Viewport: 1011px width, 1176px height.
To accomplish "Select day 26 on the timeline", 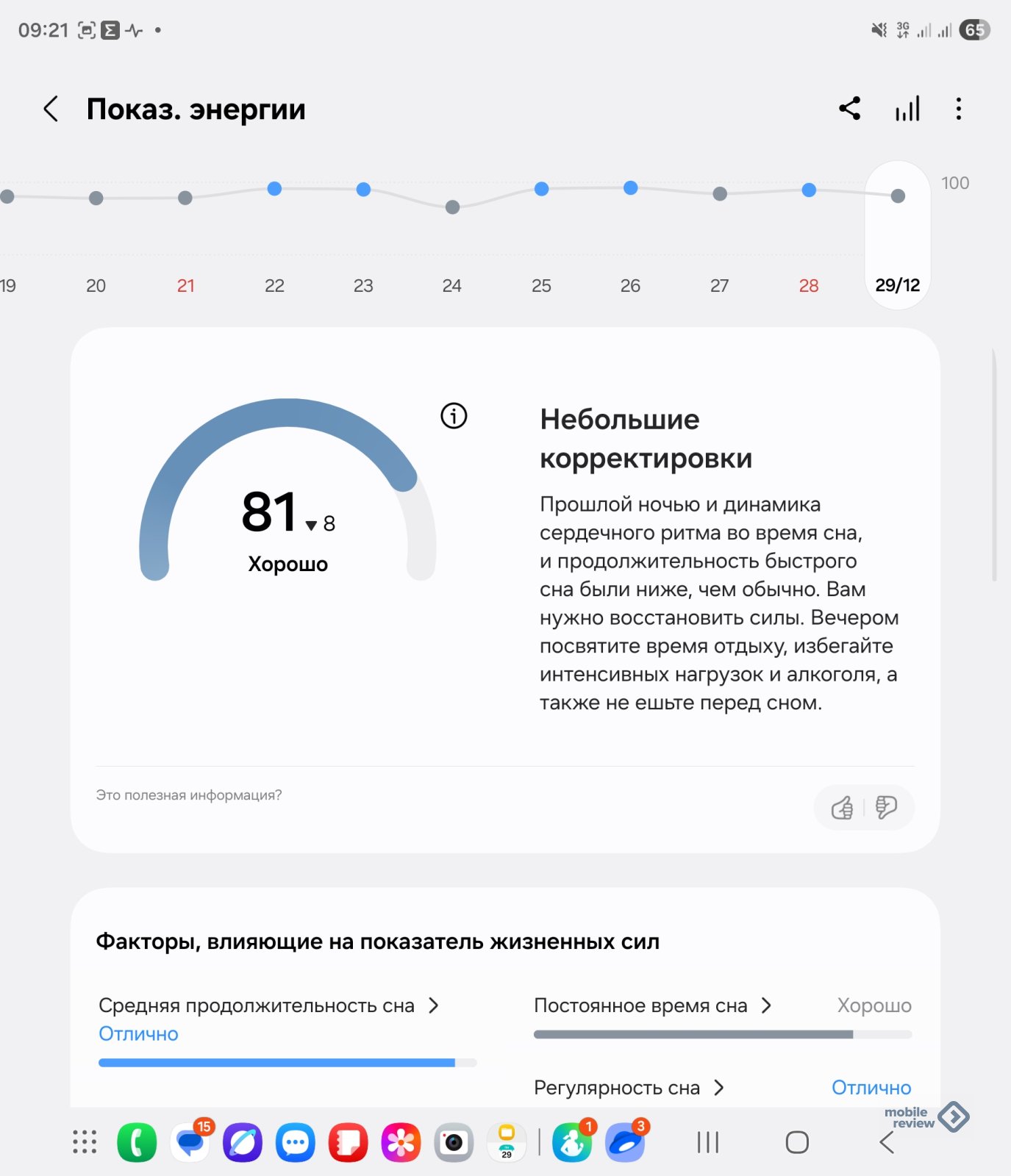I will 630,285.
